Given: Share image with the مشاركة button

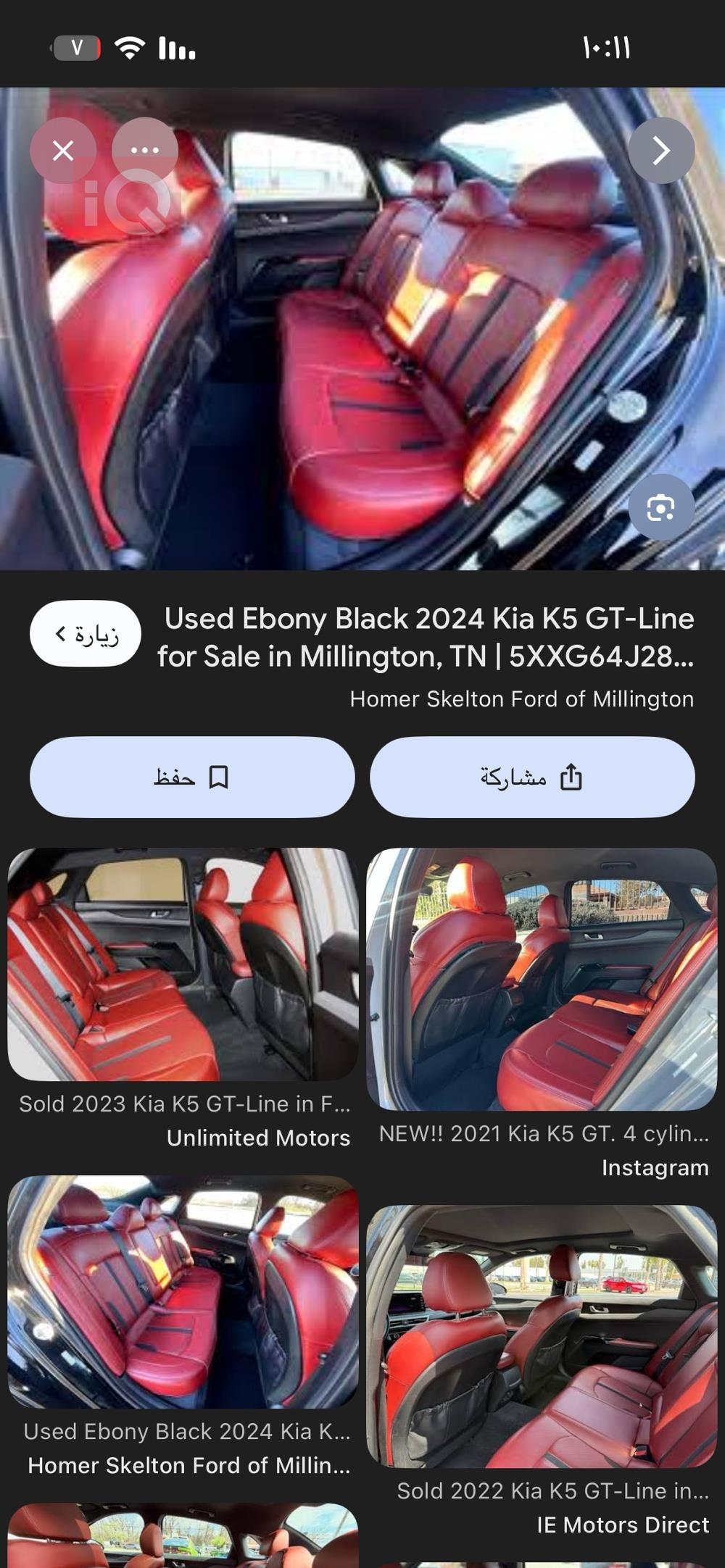Looking at the screenshot, I should coord(532,777).
